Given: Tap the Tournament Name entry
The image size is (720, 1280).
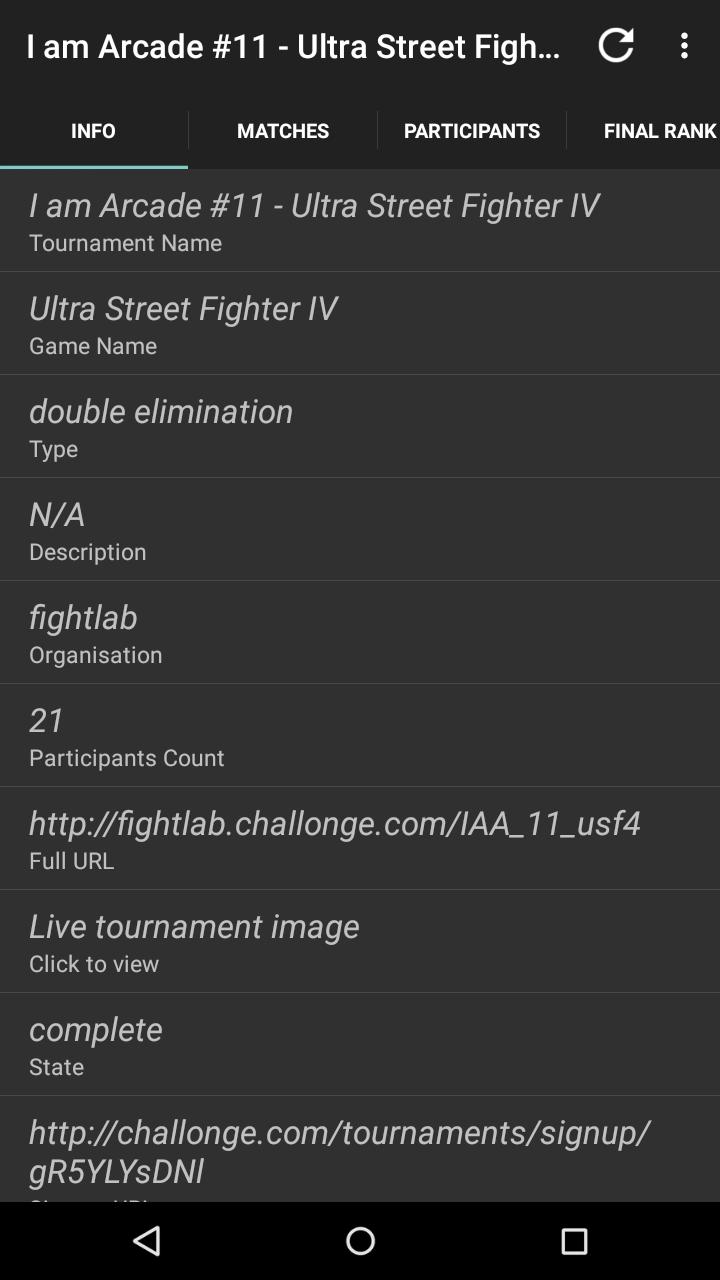Looking at the screenshot, I should point(360,219).
